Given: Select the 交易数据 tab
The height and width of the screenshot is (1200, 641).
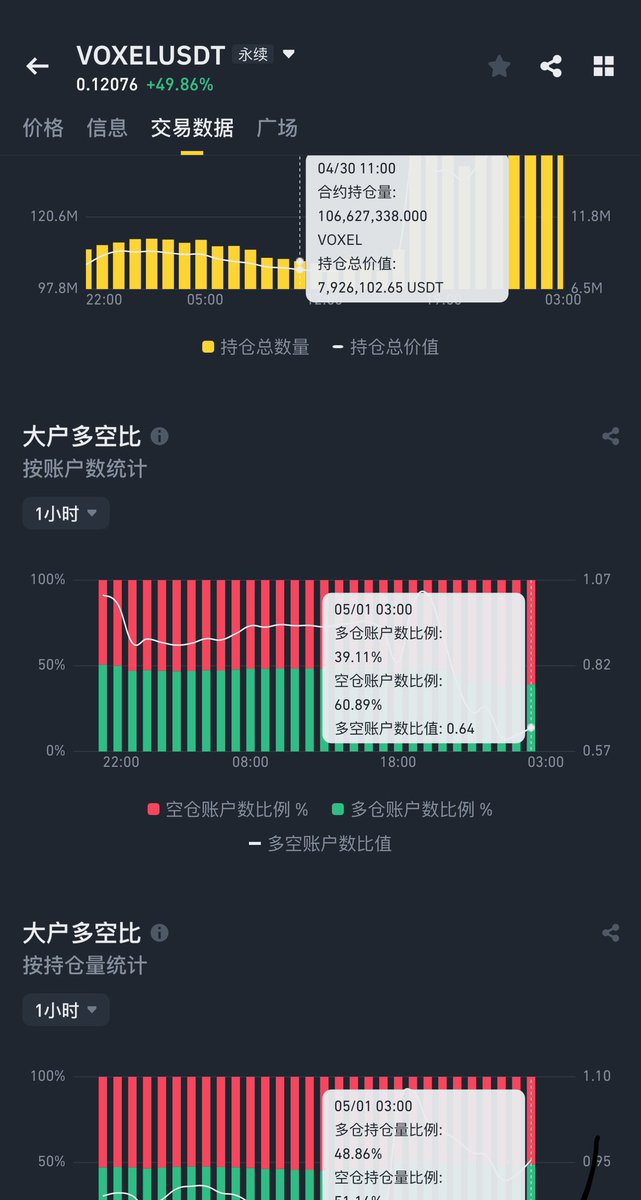Looking at the screenshot, I should pyautogui.click(x=192, y=128).
